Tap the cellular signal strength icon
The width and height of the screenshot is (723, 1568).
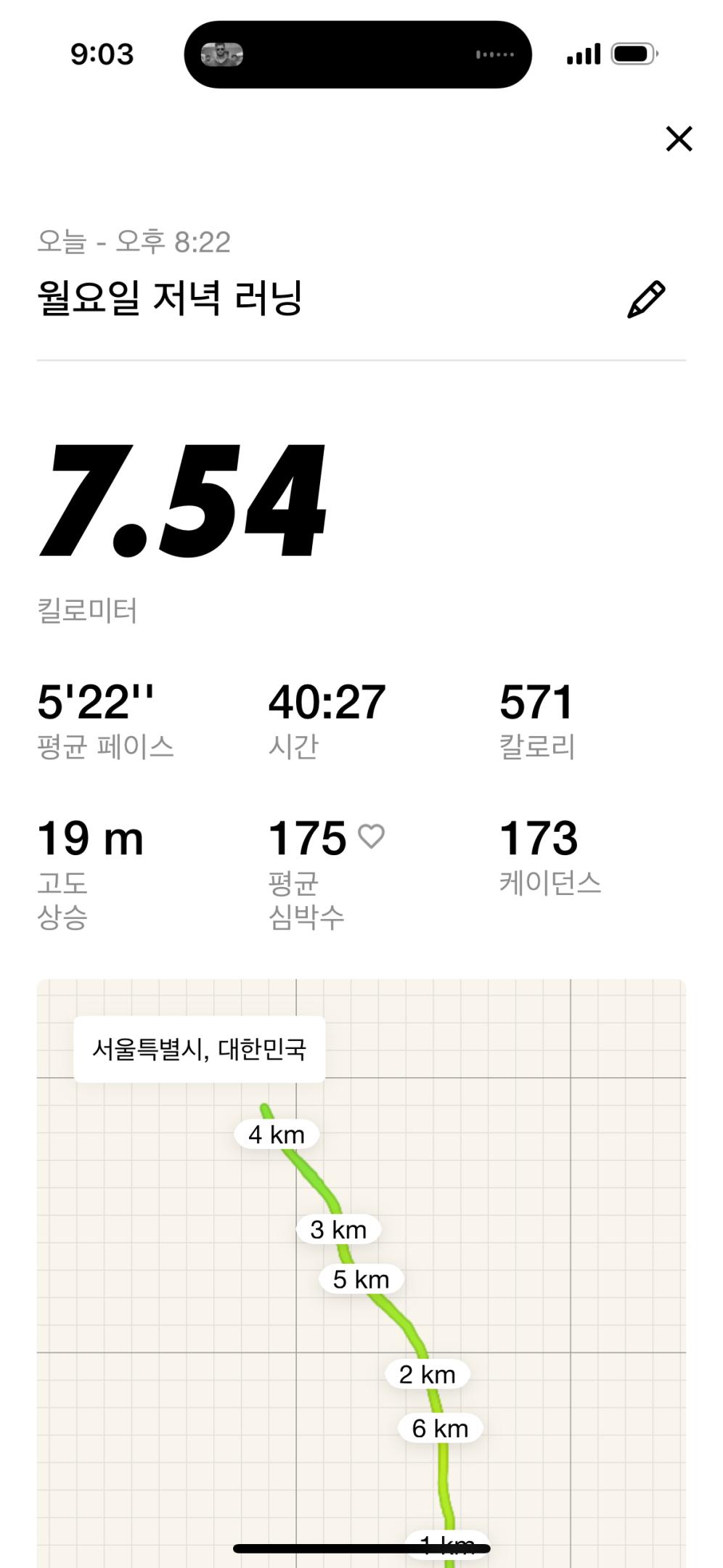tap(585, 53)
